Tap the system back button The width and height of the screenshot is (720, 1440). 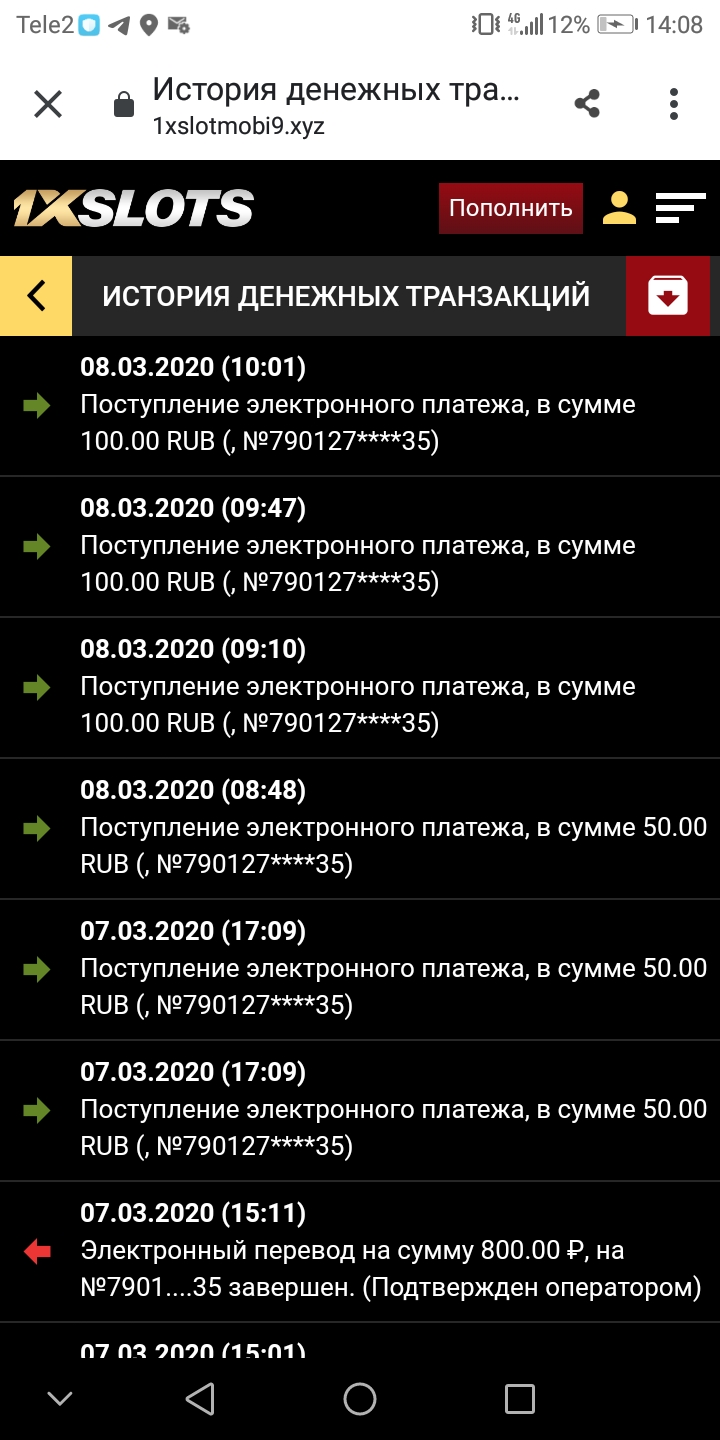pos(200,1399)
